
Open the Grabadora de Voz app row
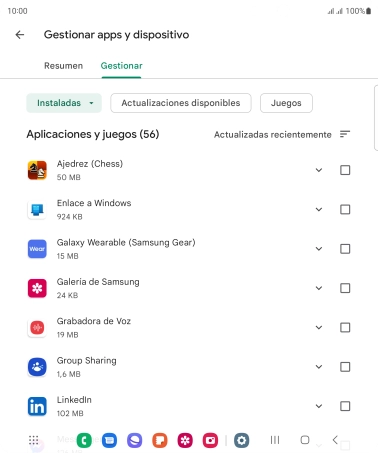pyautogui.click(x=167, y=328)
